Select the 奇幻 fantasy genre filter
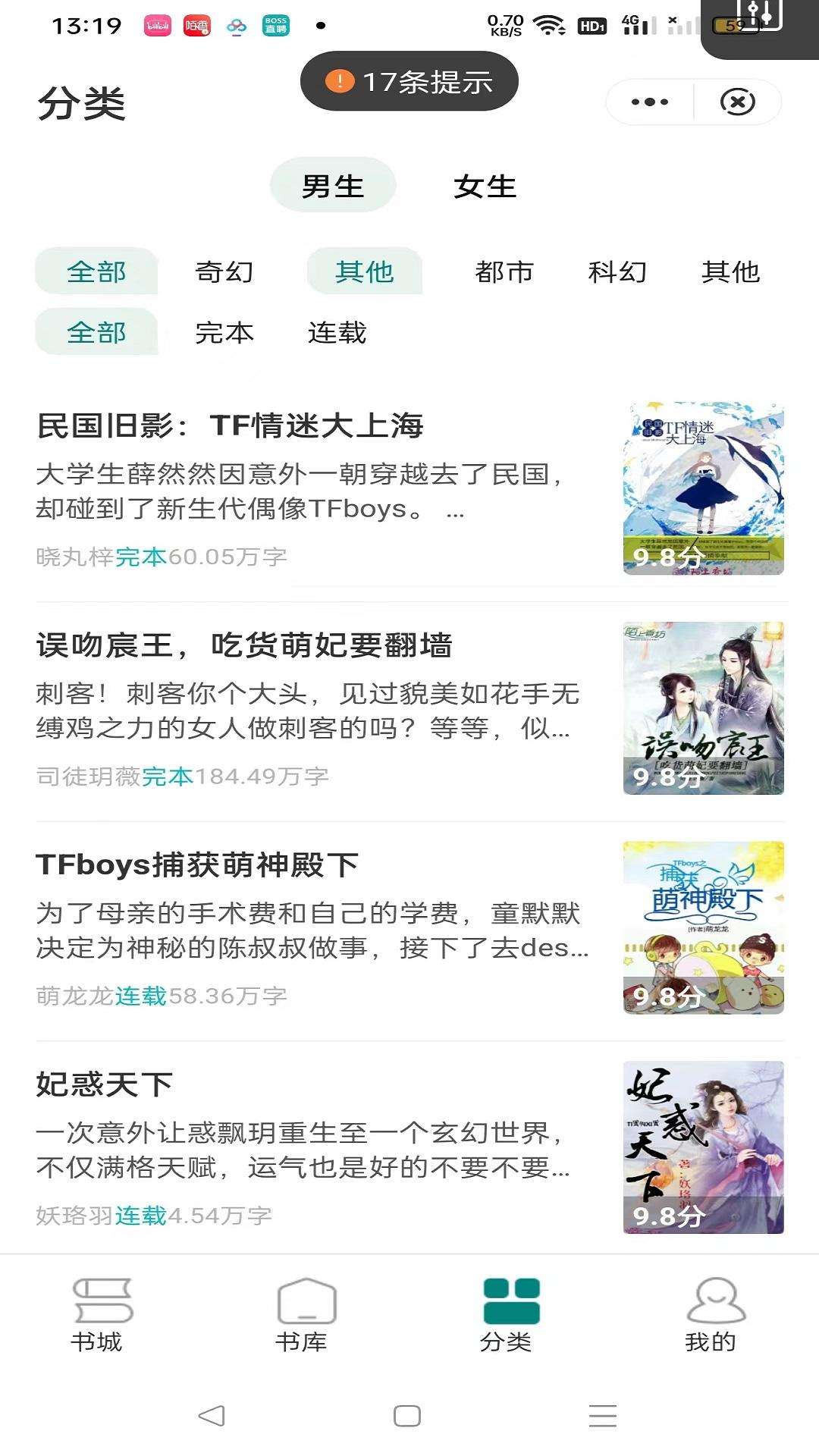Image resolution: width=819 pixels, height=1456 pixels. pos(224,271)
